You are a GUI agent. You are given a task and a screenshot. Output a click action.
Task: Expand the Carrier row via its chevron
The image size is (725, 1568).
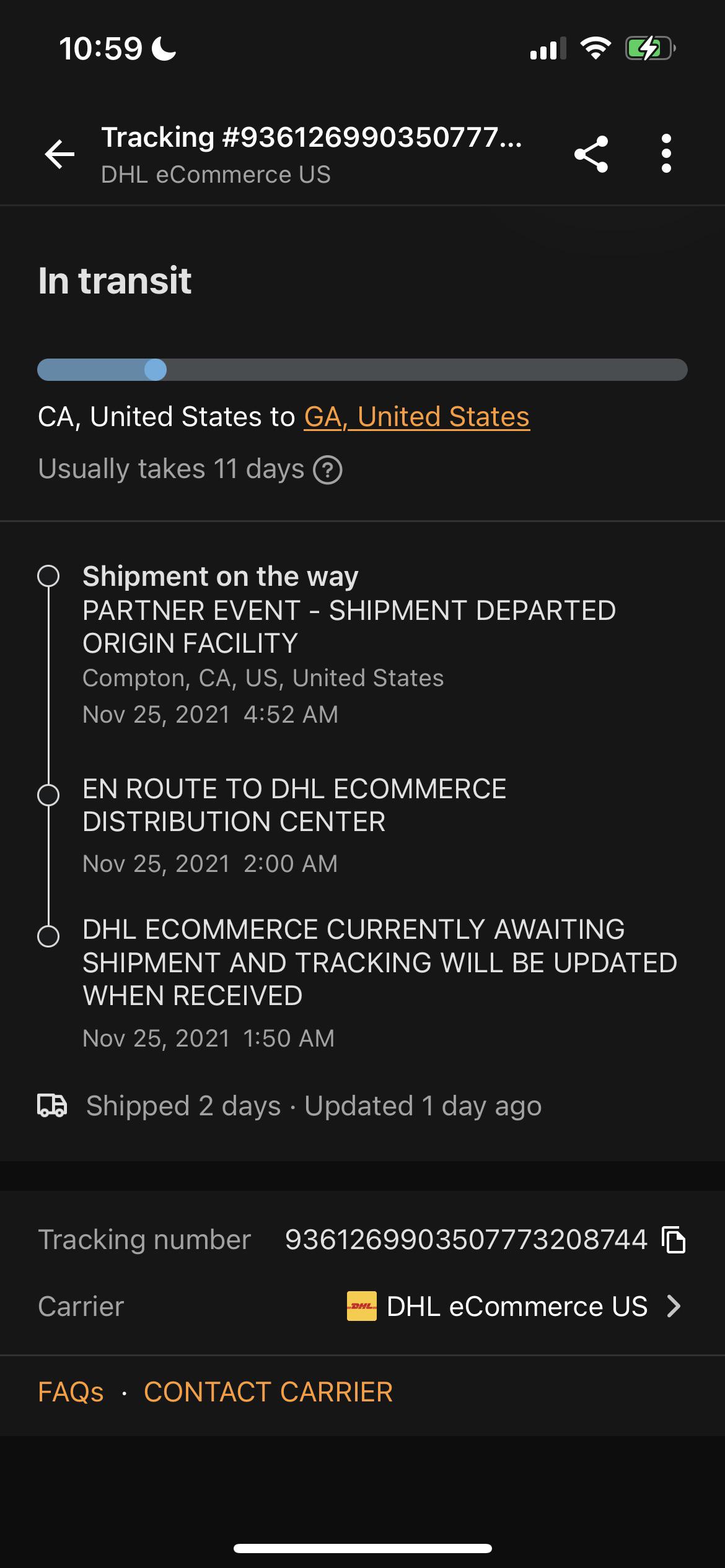(674, 1307)
